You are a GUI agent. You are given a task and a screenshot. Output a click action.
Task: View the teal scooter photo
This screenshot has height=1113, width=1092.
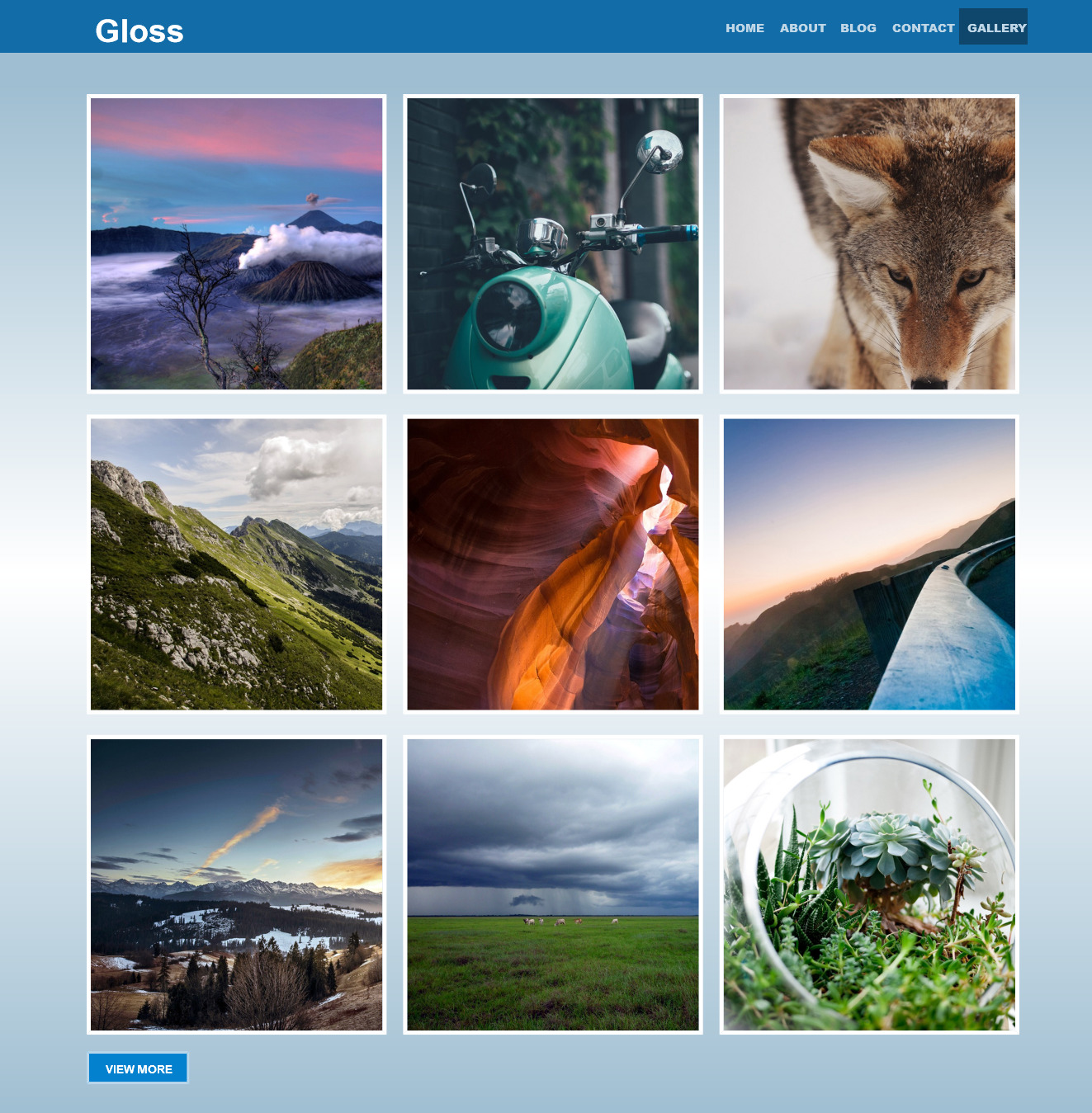click(x=553, y=244)
